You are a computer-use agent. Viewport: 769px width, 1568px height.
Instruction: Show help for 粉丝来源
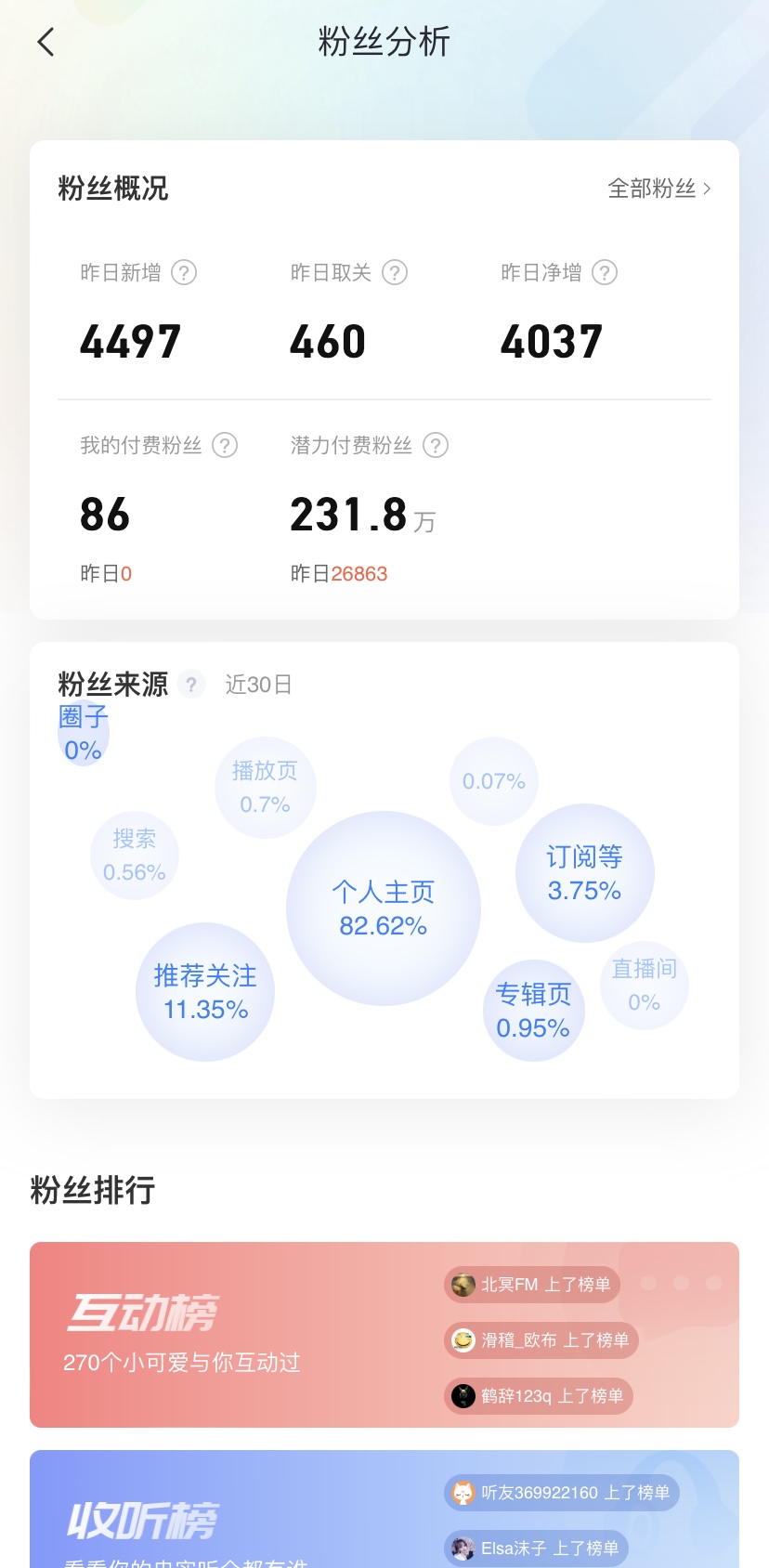[x=190, y=685]
